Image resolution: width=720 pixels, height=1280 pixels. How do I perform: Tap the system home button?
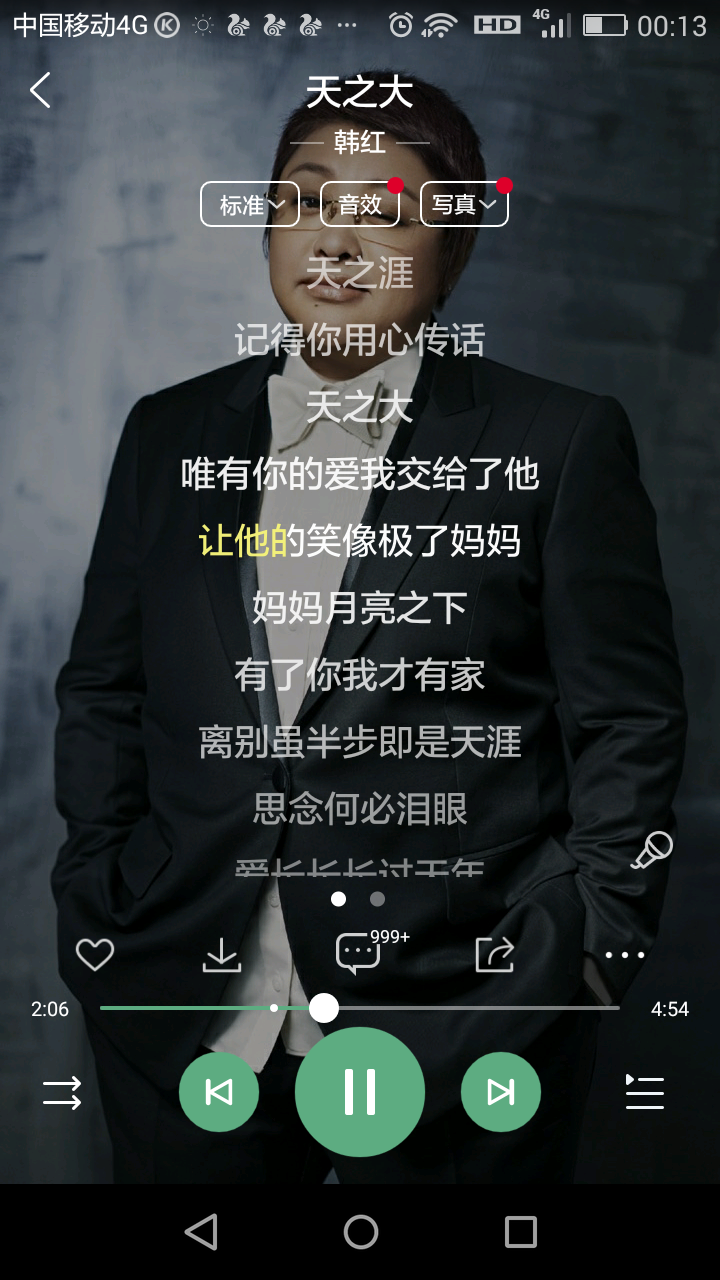coord(360,1232)
